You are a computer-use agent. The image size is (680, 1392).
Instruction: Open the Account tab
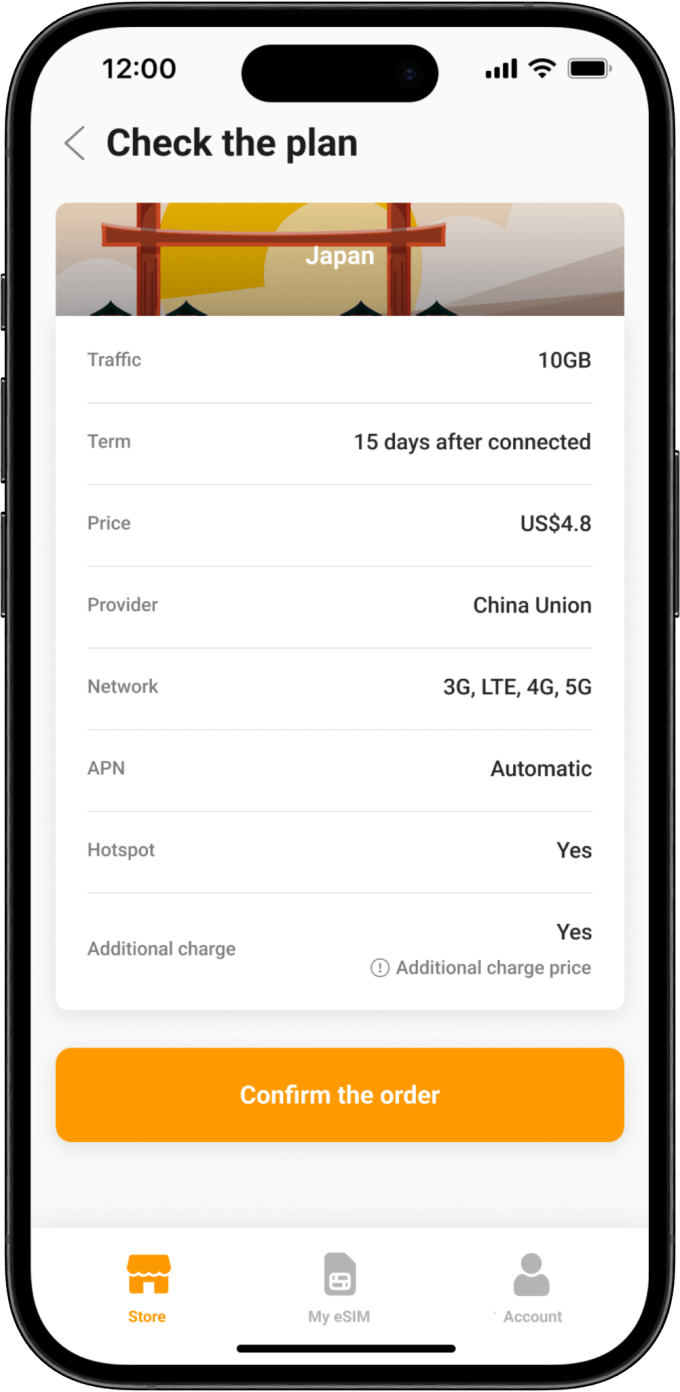(532, 1288)
